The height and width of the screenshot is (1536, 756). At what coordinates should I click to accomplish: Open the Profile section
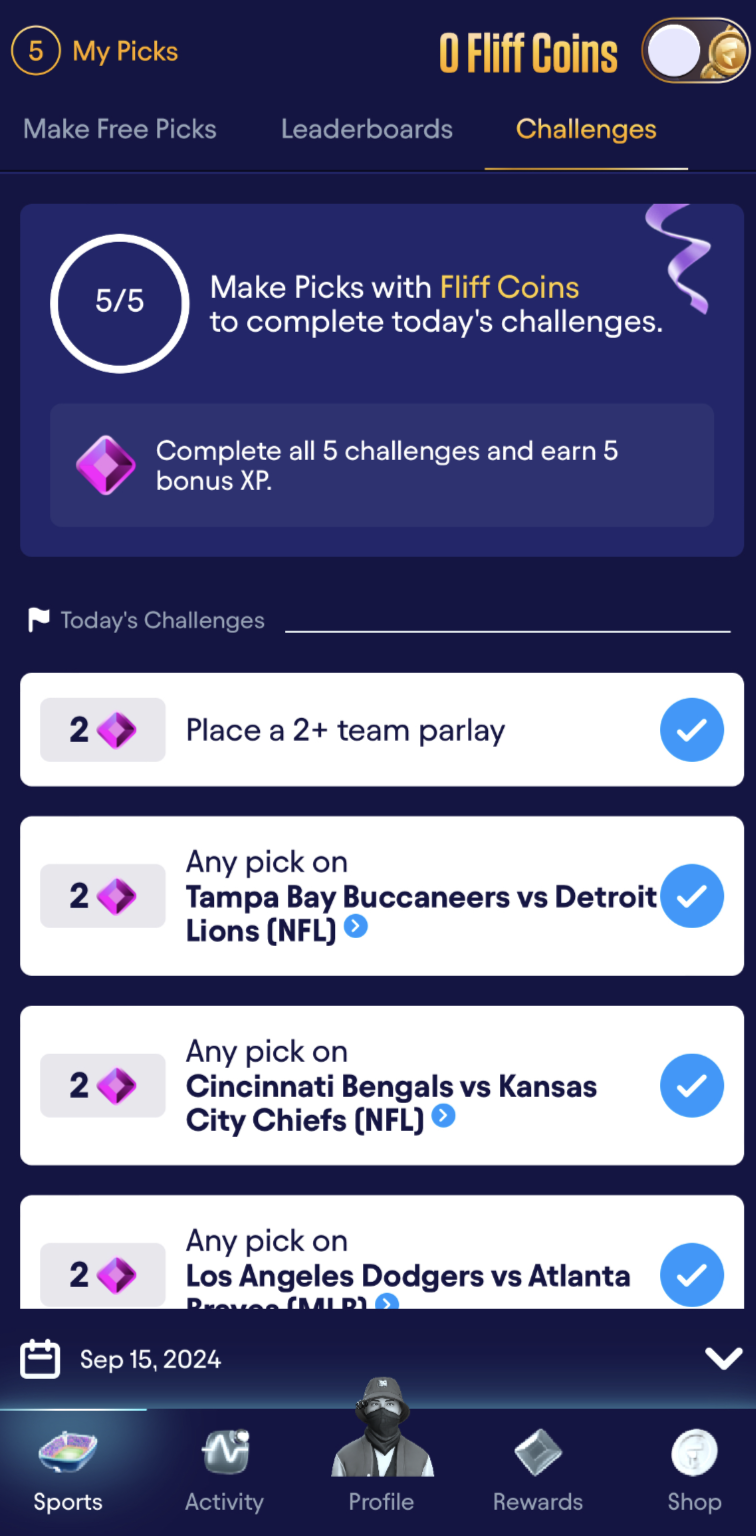pos(381,1460)
